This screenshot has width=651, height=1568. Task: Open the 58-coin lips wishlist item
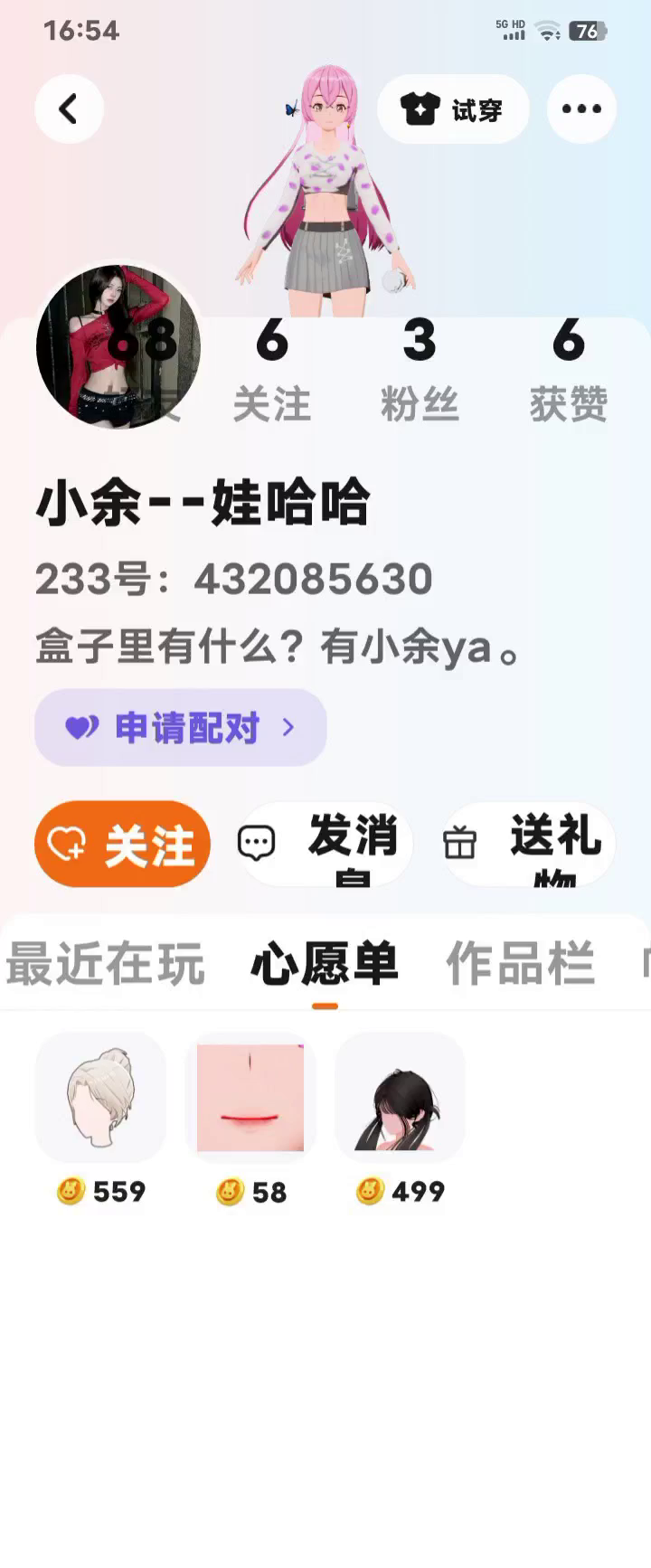pyautogui.click(x=250, y=1099)
